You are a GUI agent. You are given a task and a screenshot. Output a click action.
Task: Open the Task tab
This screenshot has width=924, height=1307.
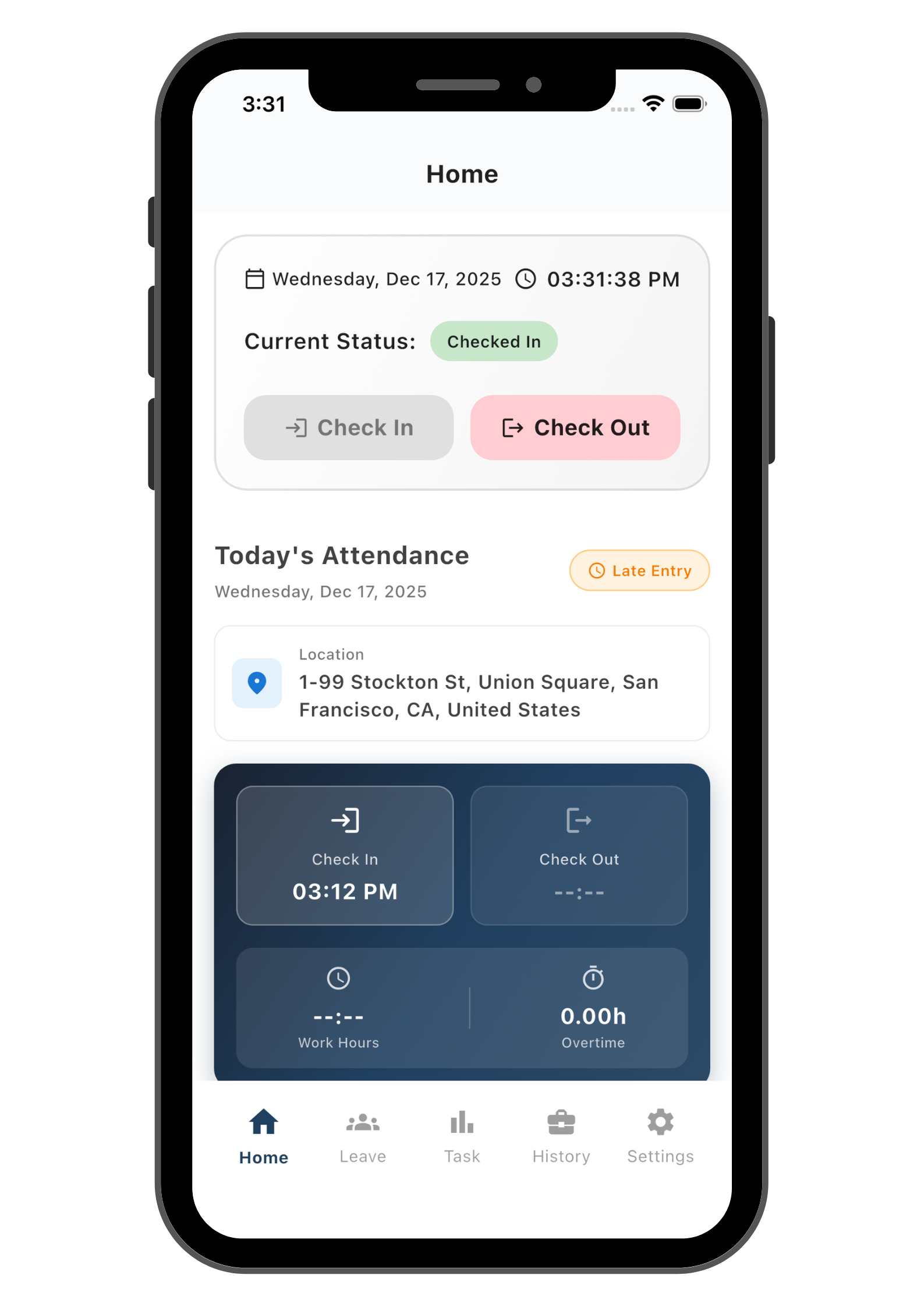point(462,1136)
